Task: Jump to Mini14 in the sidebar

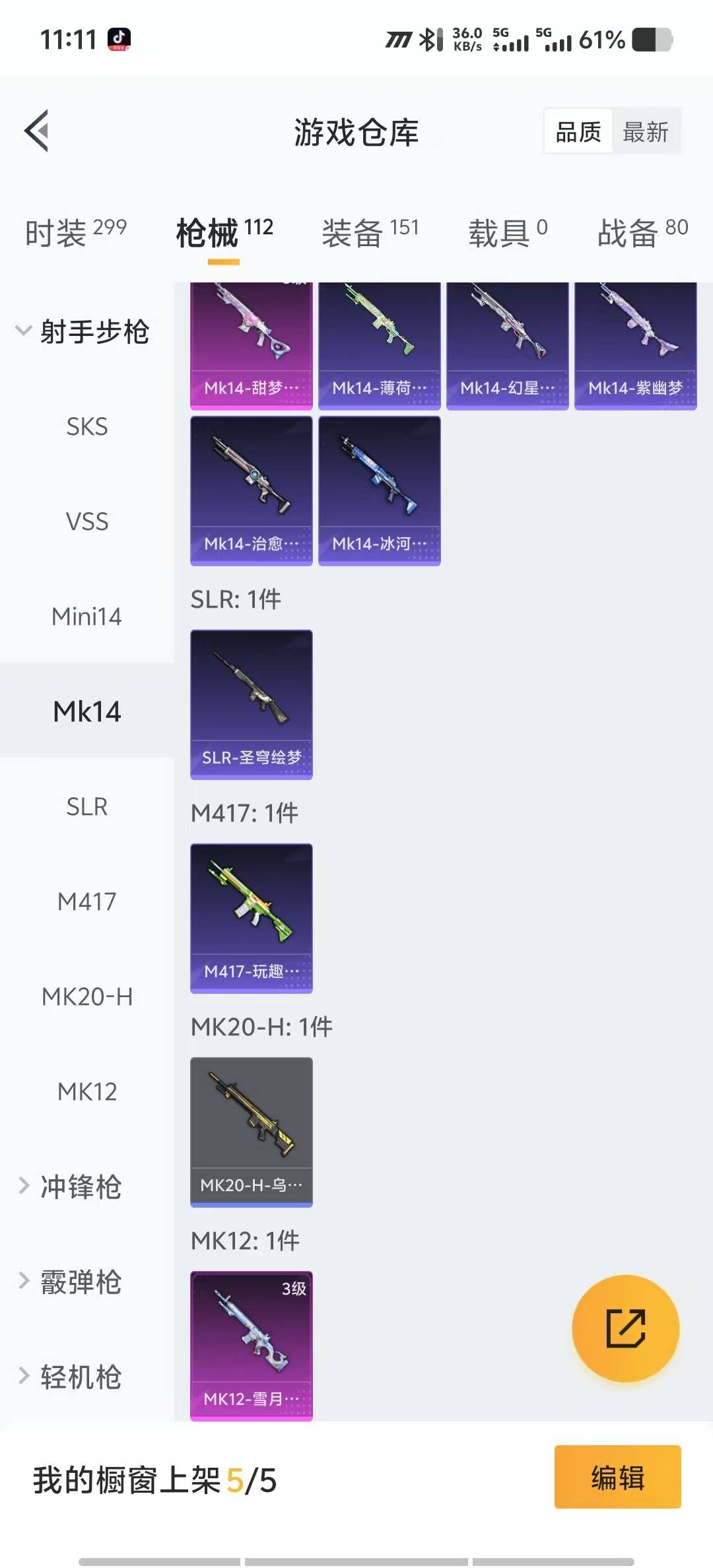Action: click(x=86, y=616)
